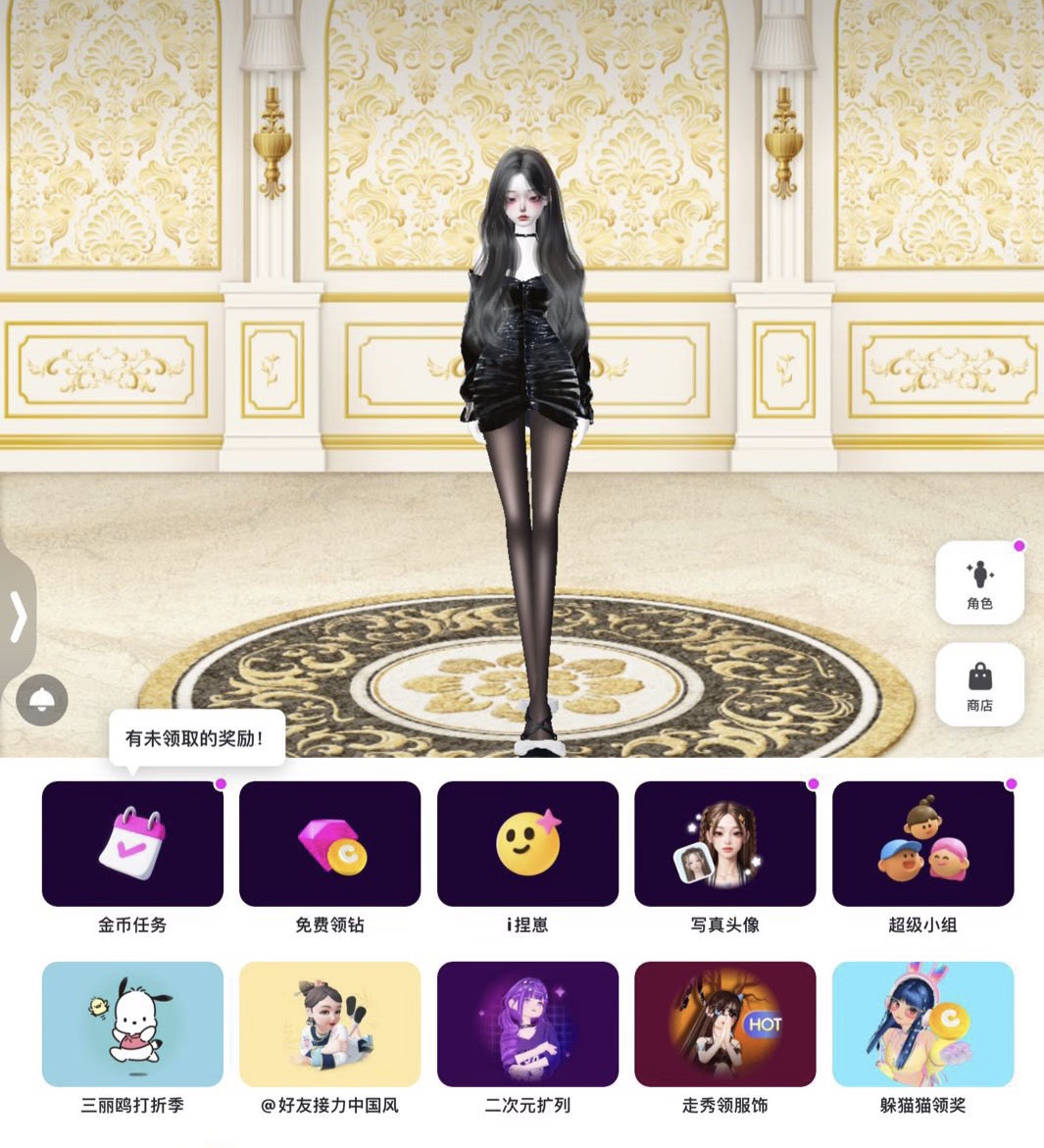Image resolution: width=1044 pixels, height=1148 pixels.
Task: Open 二次元扩列 tile
Action: point(527,1024)
